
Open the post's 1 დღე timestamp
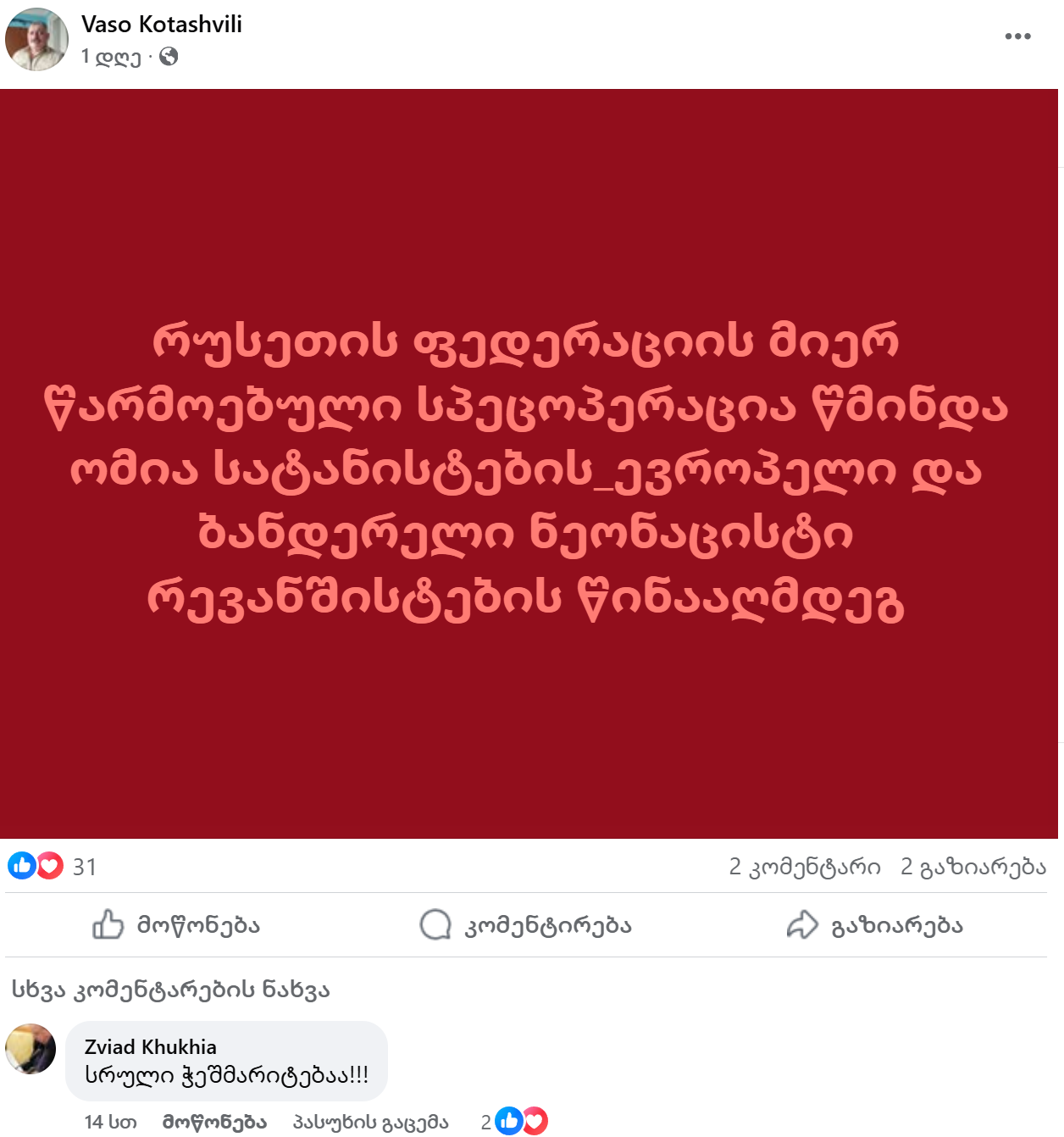111,57
